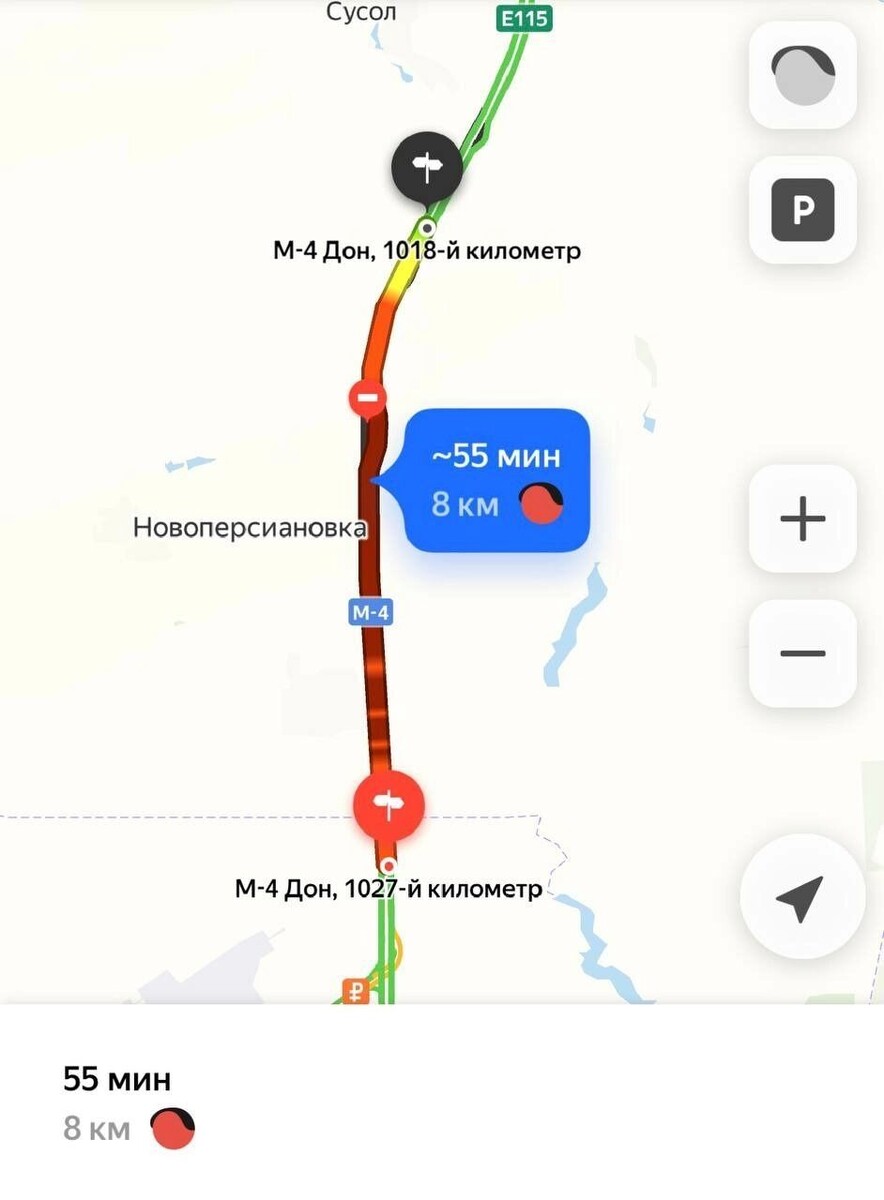Zoom out with the minus button
This screenshot has height=1200, width=884.
tap(802, 651)
